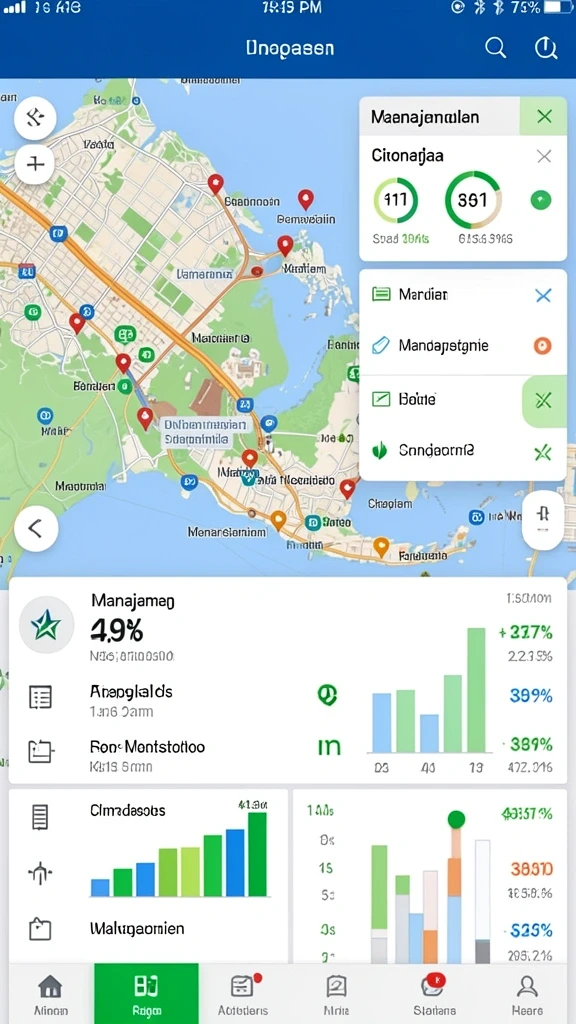576x1024 pixels.
Task: Go to the Heare profile tab
Action: pyautogui.click(x=527, y=994)
